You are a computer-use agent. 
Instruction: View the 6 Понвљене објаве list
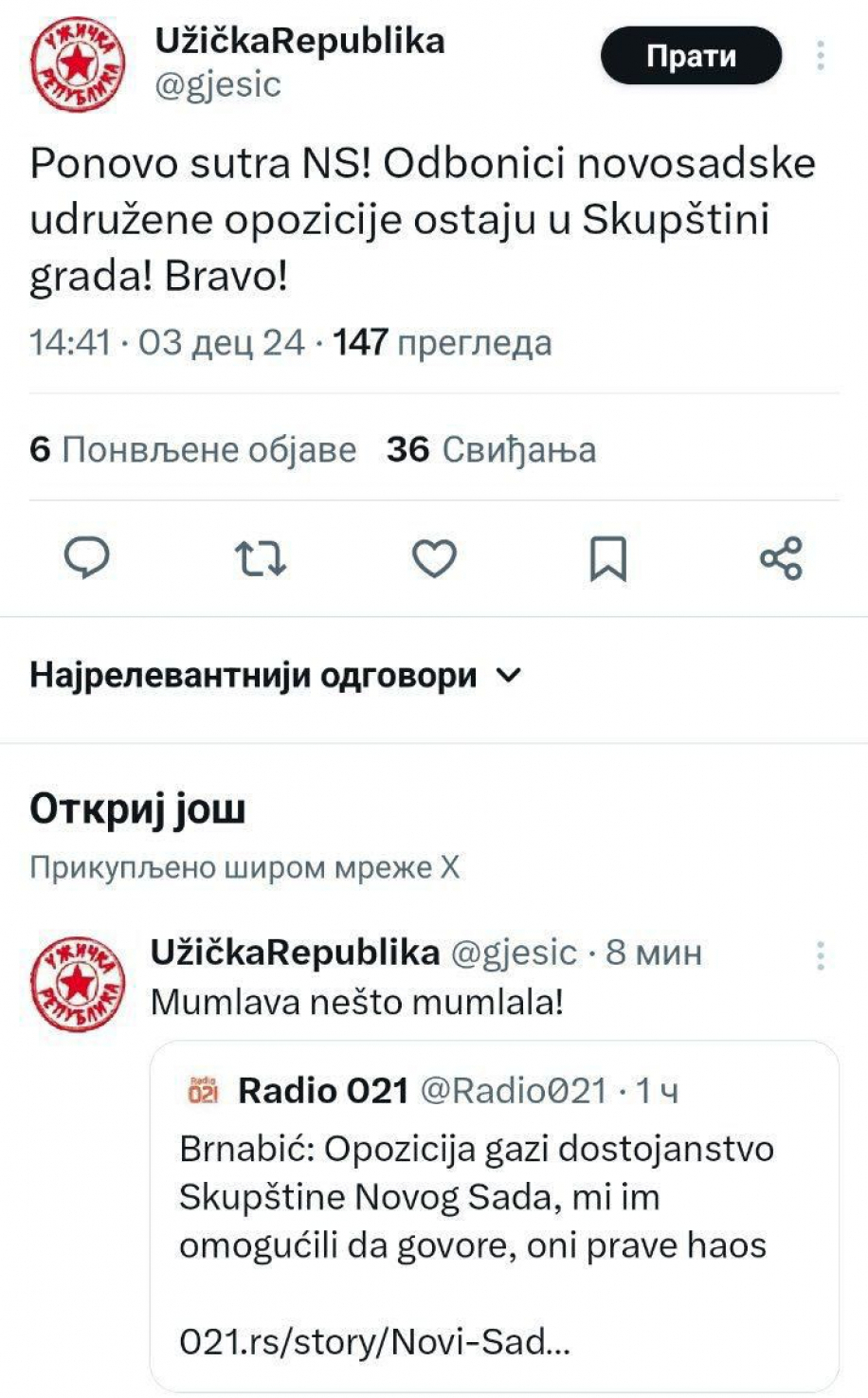(193, 449)
